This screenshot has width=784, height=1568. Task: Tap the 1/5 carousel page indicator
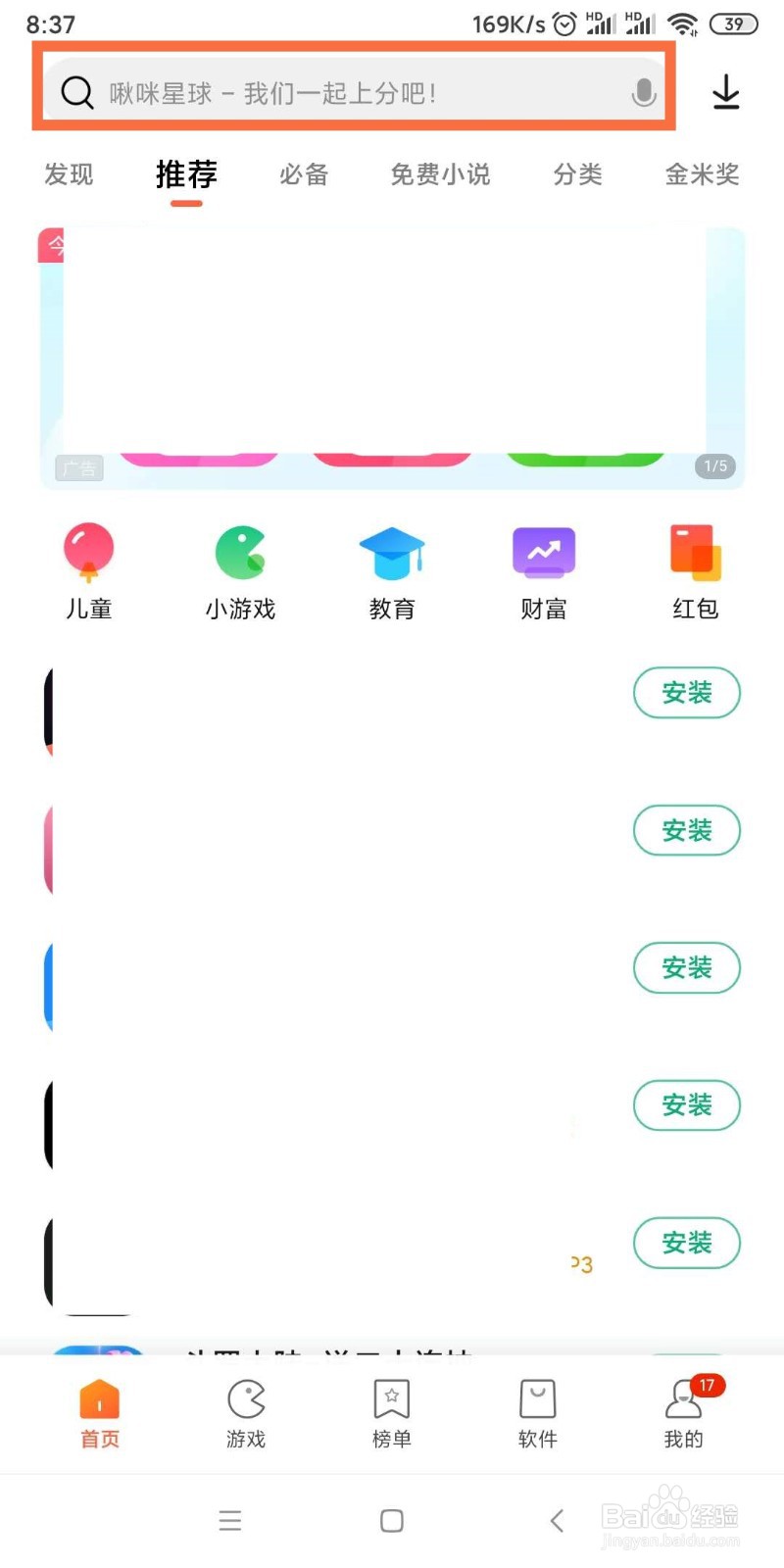714,466
